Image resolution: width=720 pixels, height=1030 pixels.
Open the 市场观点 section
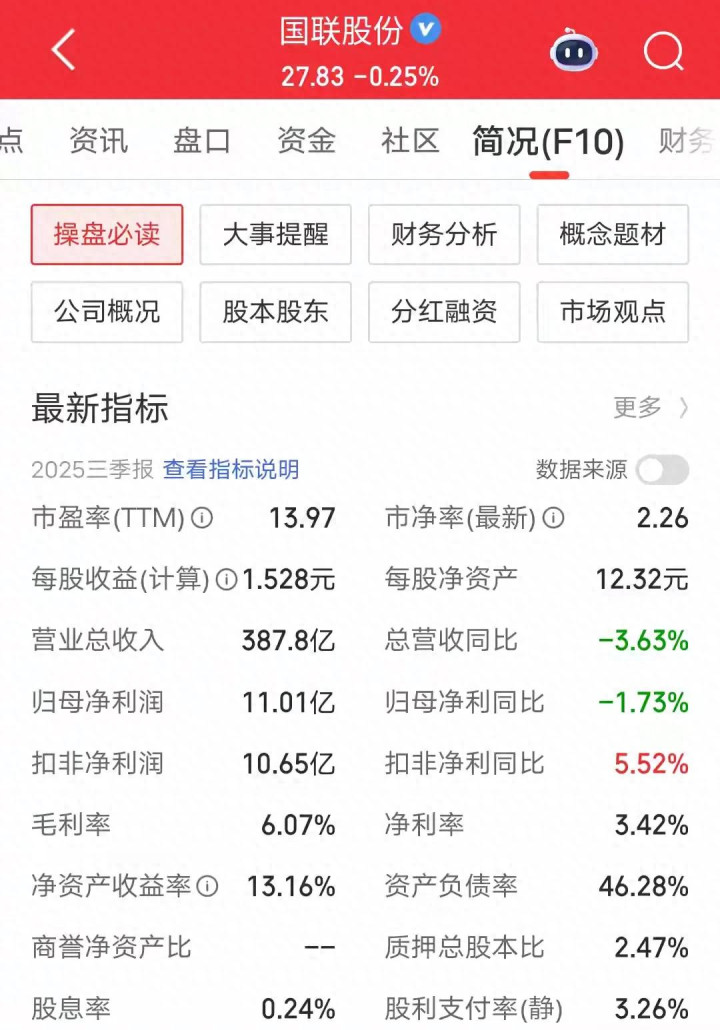[612, 312]
